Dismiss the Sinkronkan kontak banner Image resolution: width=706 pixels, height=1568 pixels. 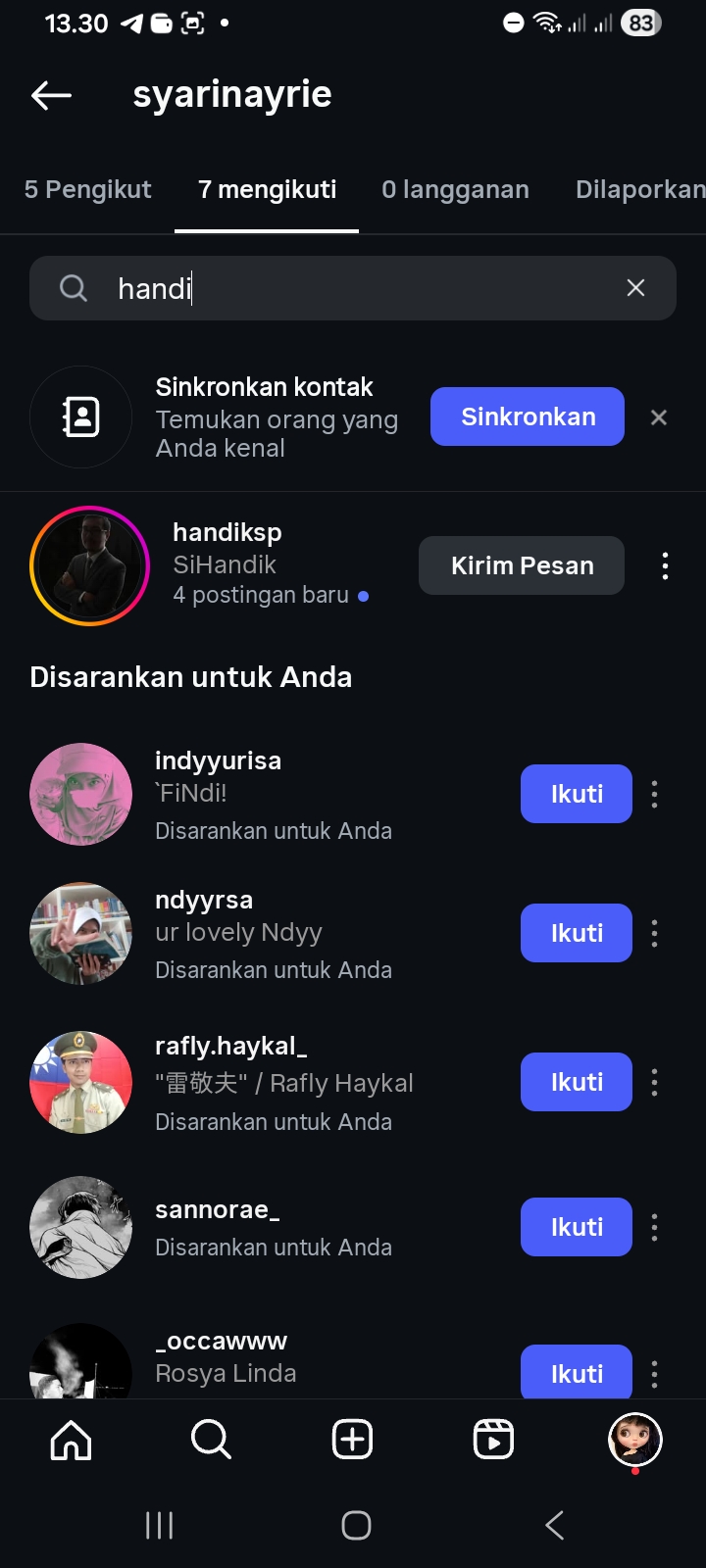pyautogui.click(x=659, y=417)
